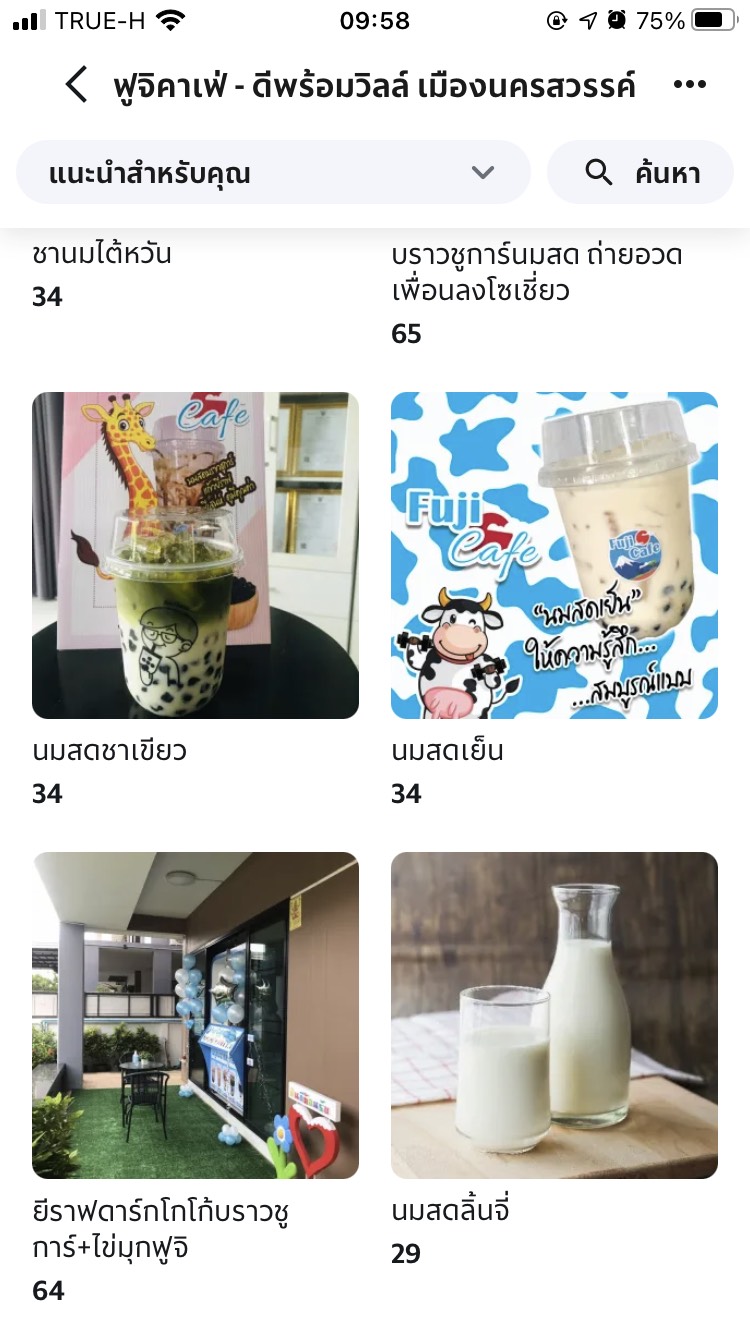This screenshot has width=750, height=1334.
Task: Select the นมสดเย็น drink card
Action: point(554,555)
